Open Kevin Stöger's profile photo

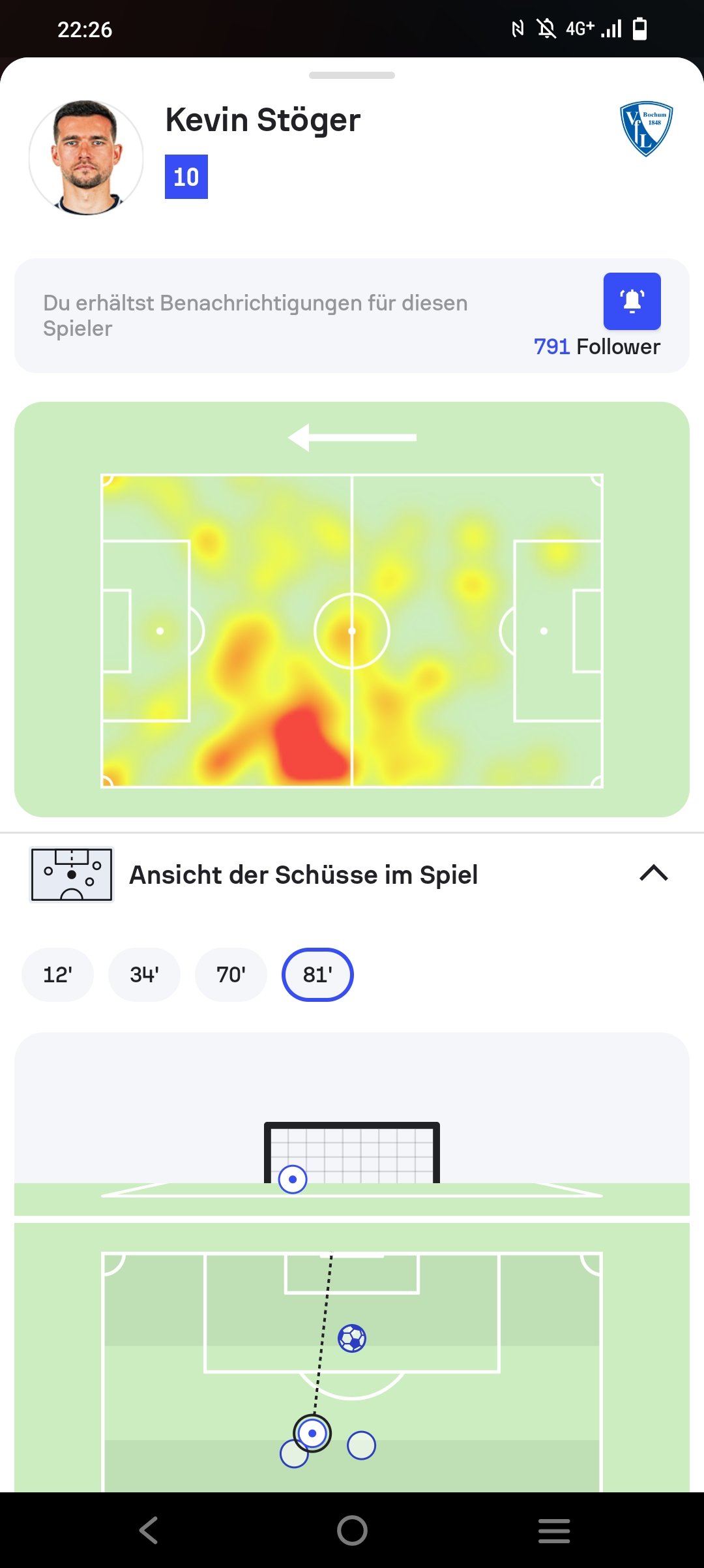86,158
